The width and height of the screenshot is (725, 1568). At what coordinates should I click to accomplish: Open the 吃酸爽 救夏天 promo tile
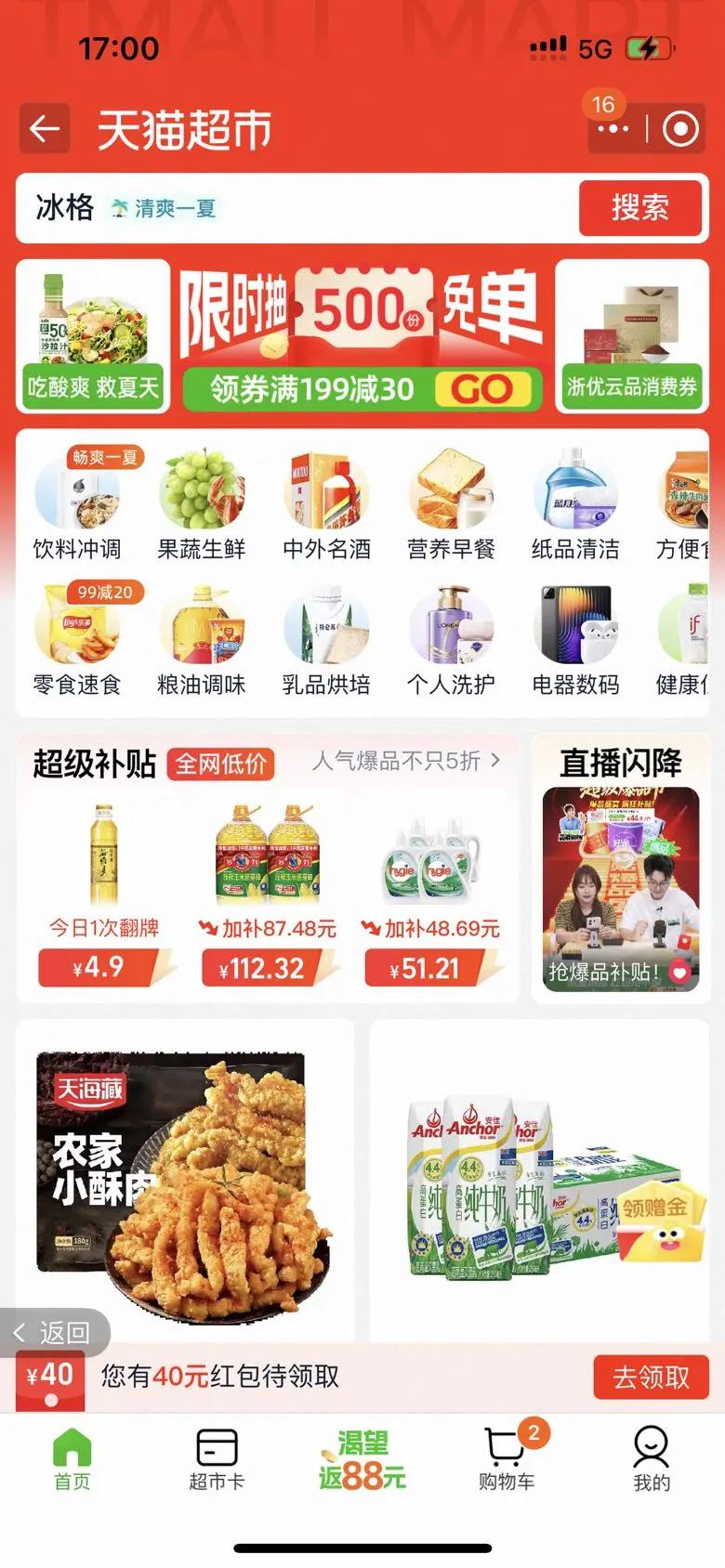pyautogui.click(x=93, y=336)
